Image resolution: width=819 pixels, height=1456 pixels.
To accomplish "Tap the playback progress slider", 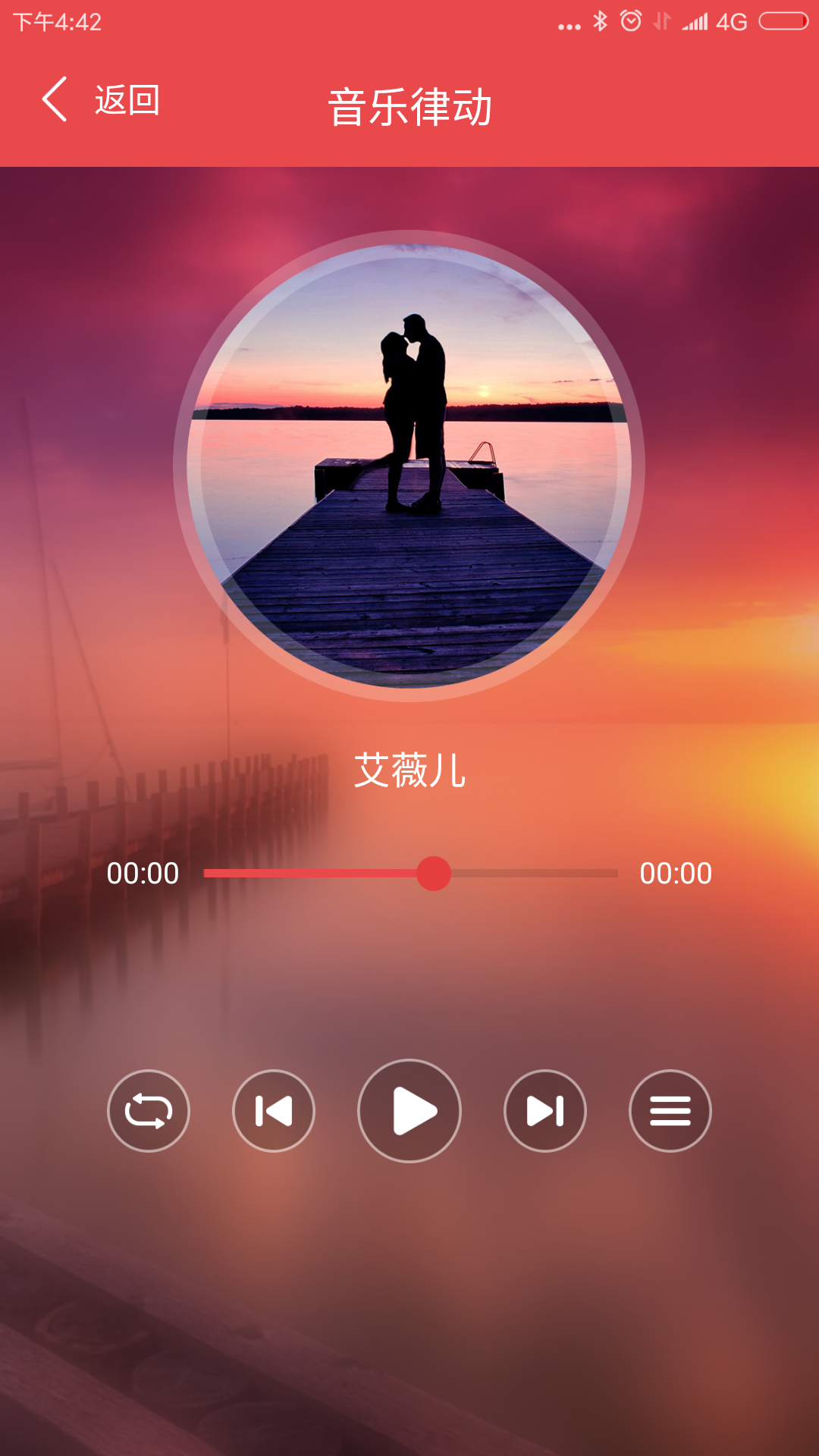I will (434, 874).
